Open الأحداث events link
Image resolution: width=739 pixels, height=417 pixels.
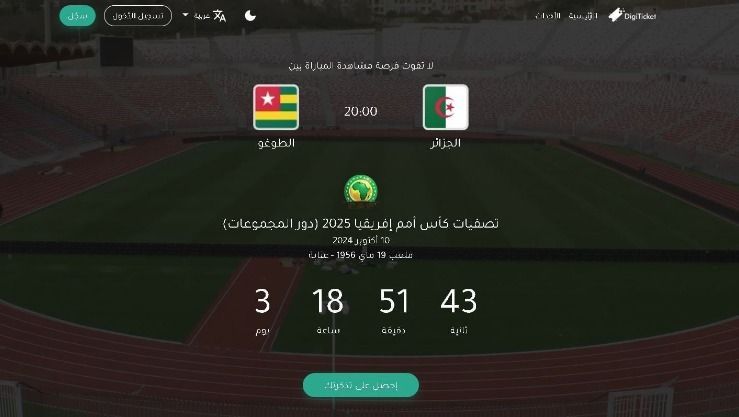pos(546,16)
